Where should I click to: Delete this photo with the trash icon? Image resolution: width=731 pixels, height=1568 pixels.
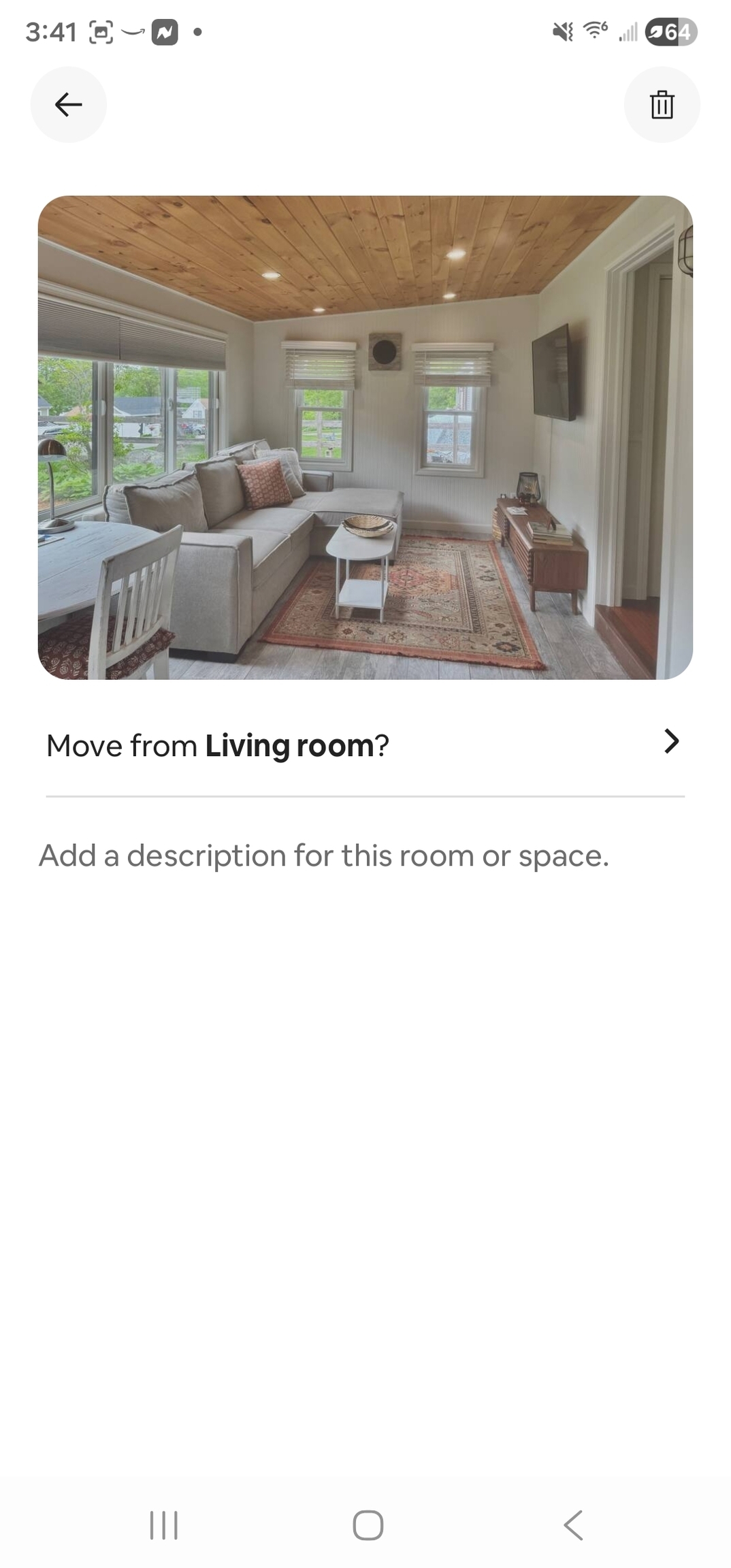[x=662, y=105]
